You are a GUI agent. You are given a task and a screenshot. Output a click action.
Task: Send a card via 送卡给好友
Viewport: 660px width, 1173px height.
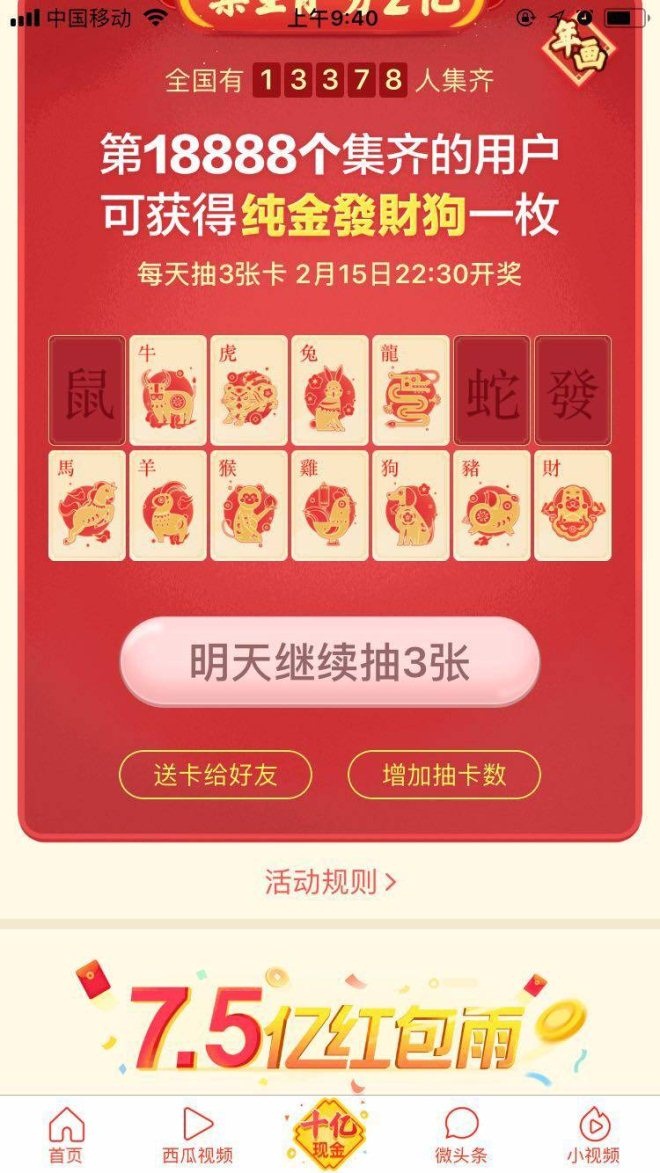[x=215, y=775]
